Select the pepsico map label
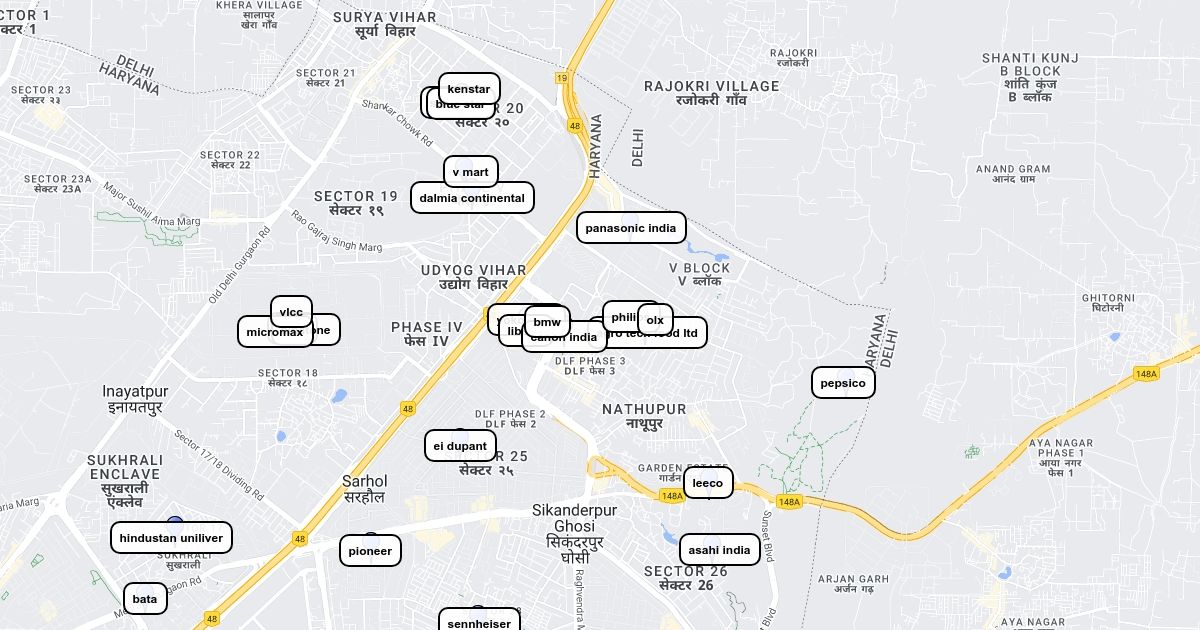Image resolution: width=1200 pixels, height=630 pixels. pyautogui.click(x=843, y=383)
